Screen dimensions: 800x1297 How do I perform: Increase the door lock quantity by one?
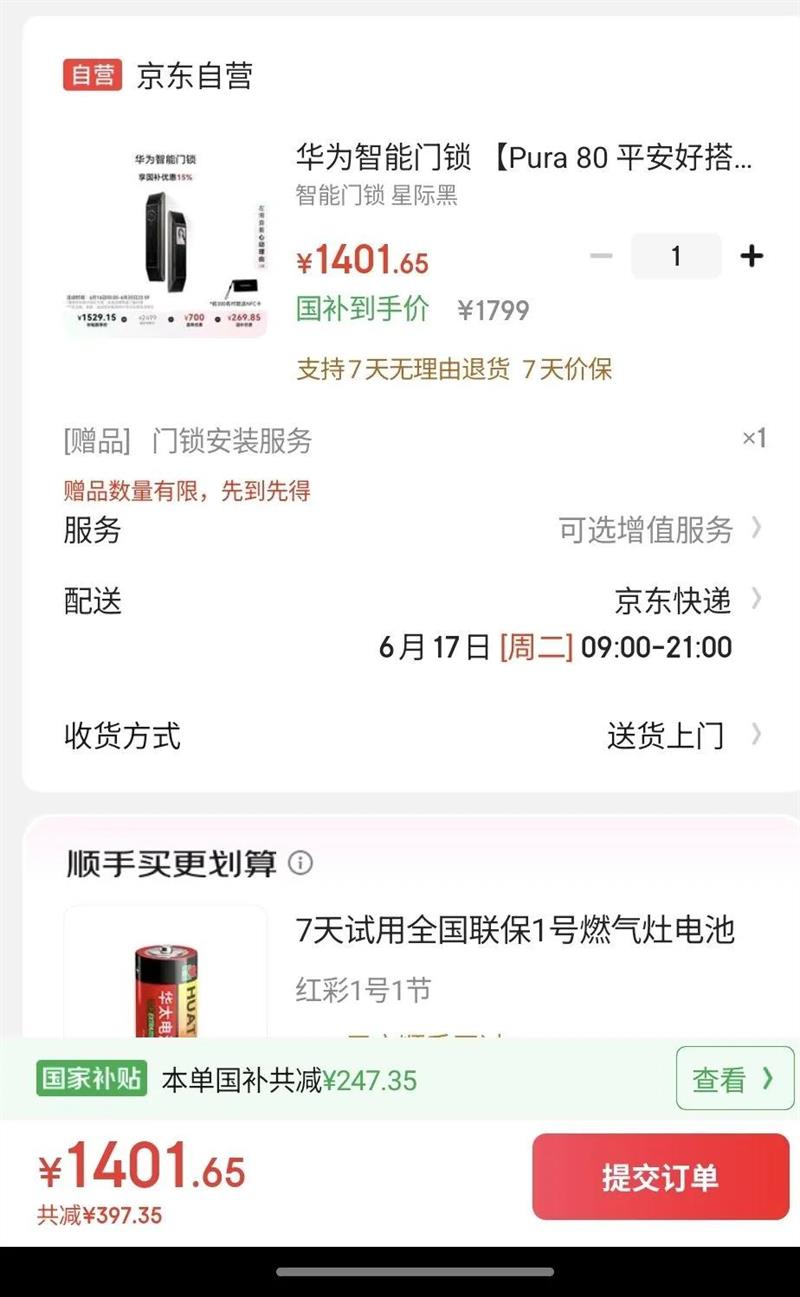point(751,256)
